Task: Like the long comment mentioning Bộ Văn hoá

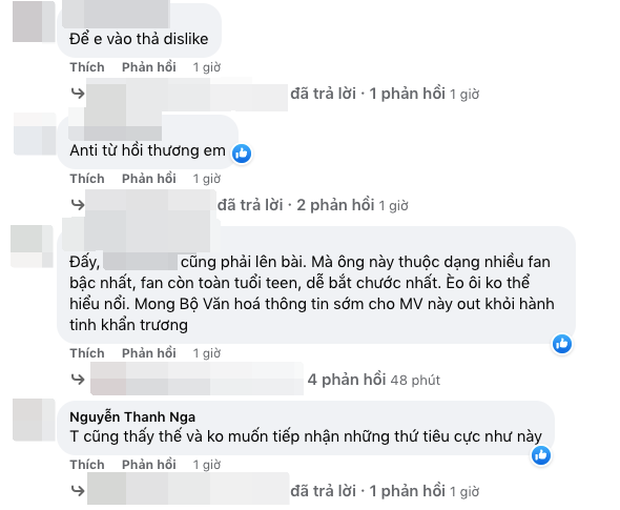Action: point(87,353)
